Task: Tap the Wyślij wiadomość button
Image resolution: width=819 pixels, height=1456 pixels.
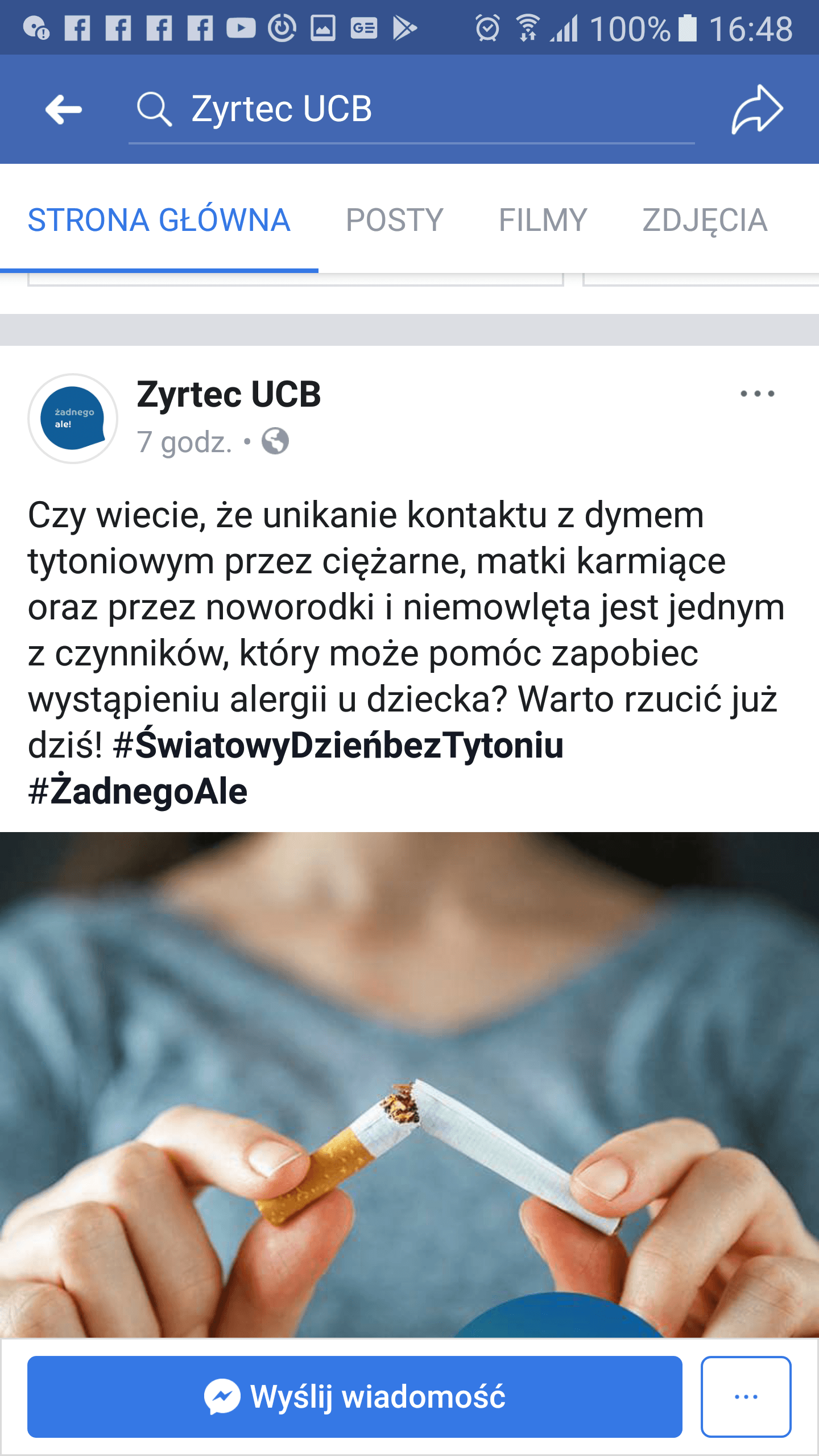Action: tap(355, 1397)
